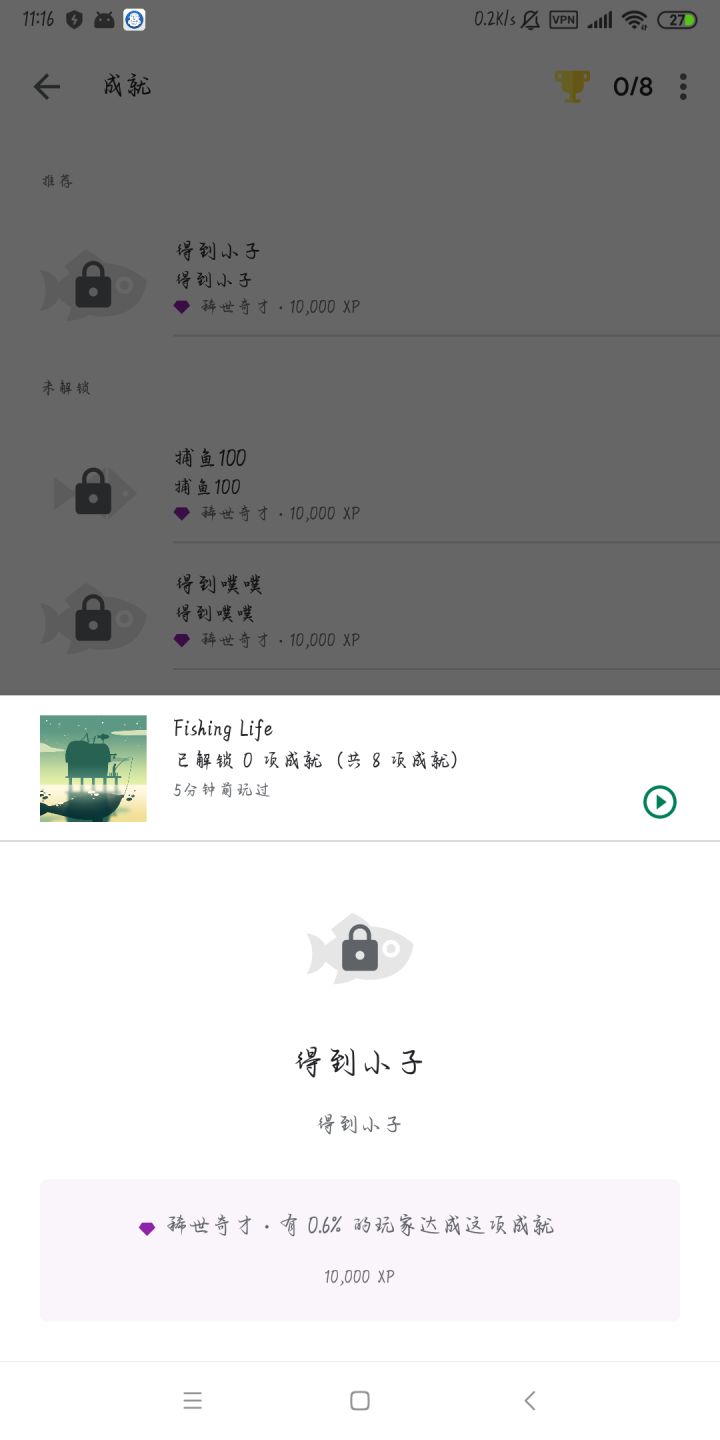Image resolution: width=720 pixels, height=1440 pixels.
Task: Play Fishing Life with the green play button
Action: tap(660, 801)
